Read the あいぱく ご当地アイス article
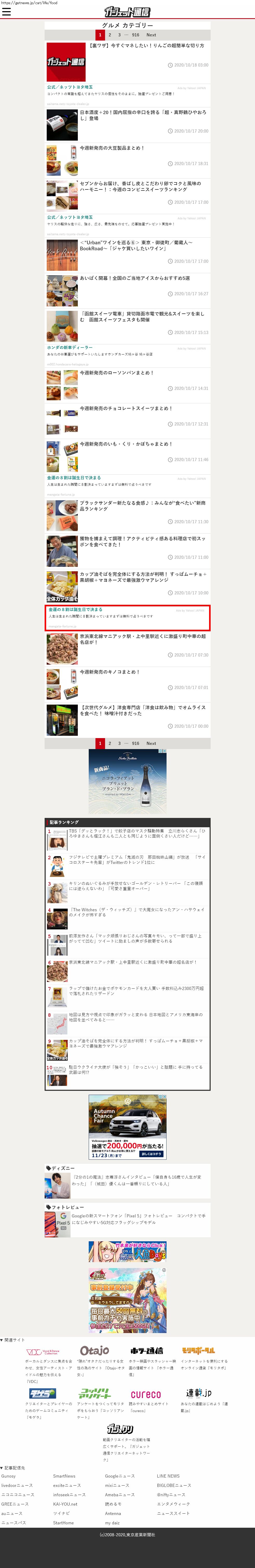This screenshot has height=1568, width=255. click(135, 278)
